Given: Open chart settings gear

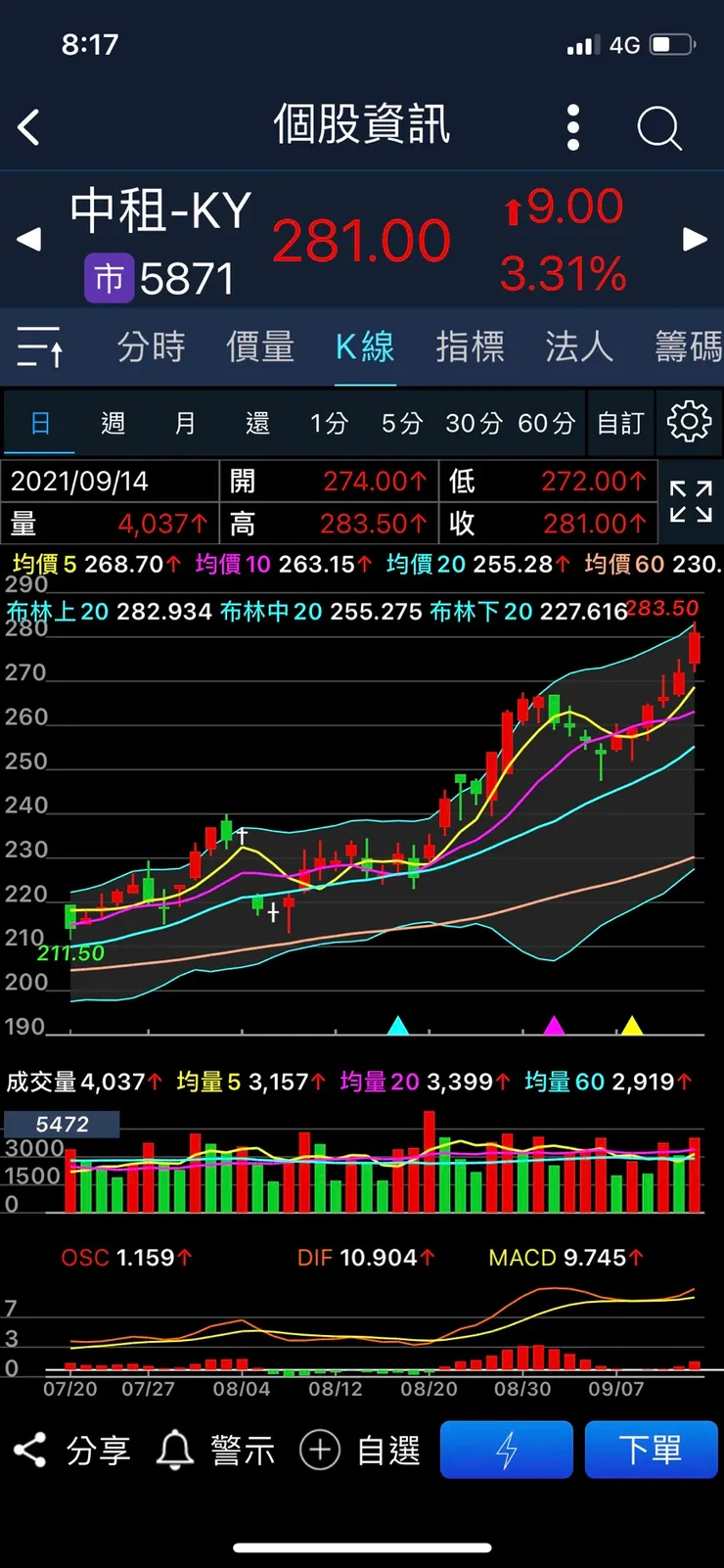Looking at the screenshot, I should [x=689, y=422].
